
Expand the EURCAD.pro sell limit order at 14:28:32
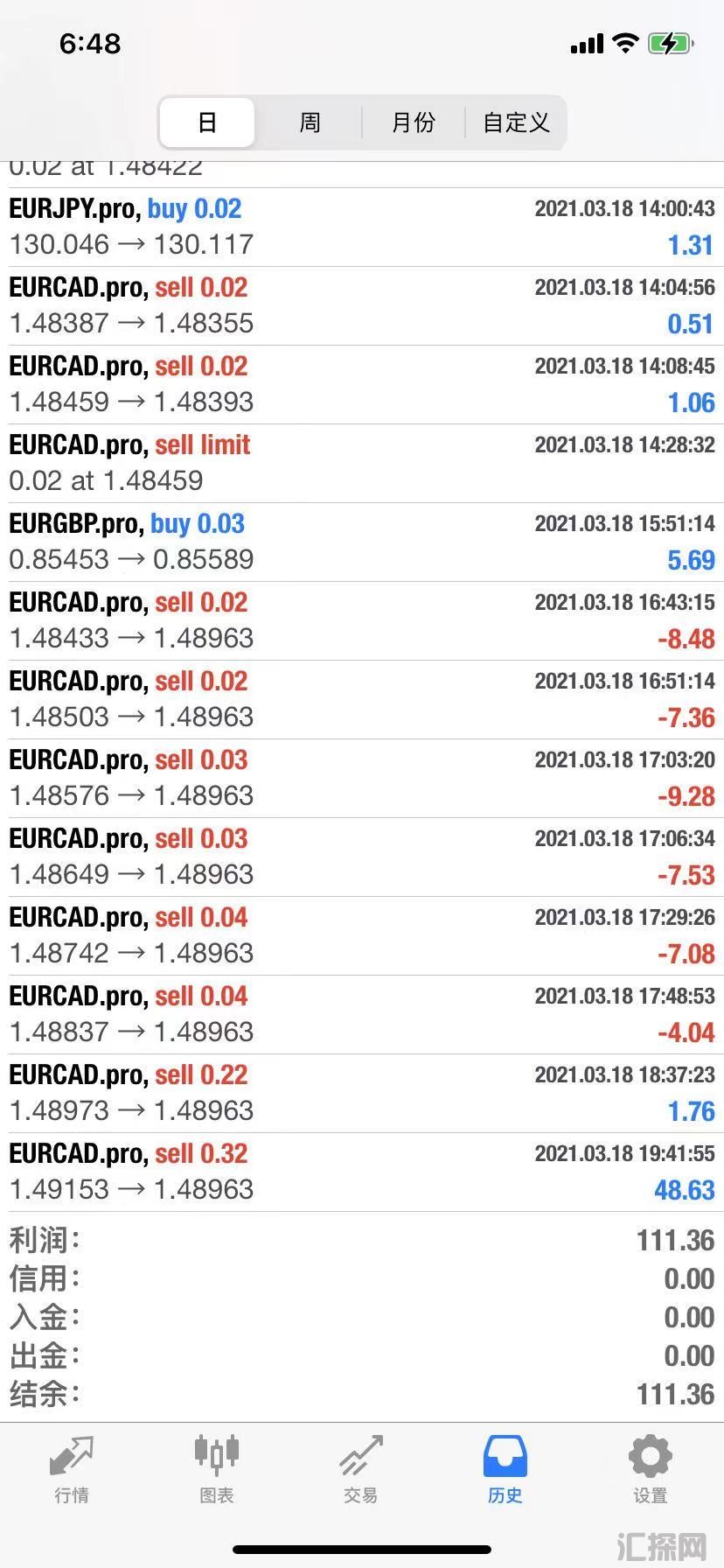click(362, 463)
